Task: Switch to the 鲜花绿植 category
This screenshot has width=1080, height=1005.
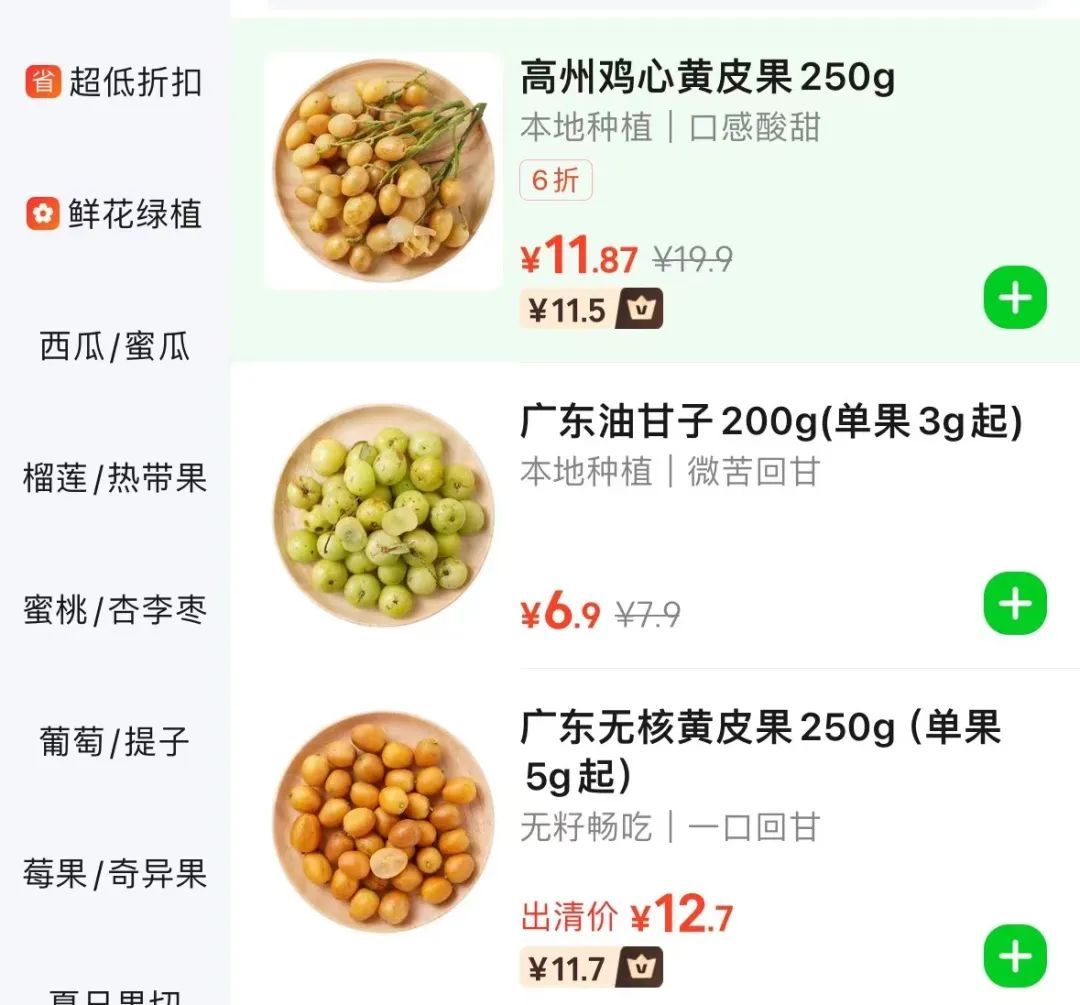Action: [114, 214]
